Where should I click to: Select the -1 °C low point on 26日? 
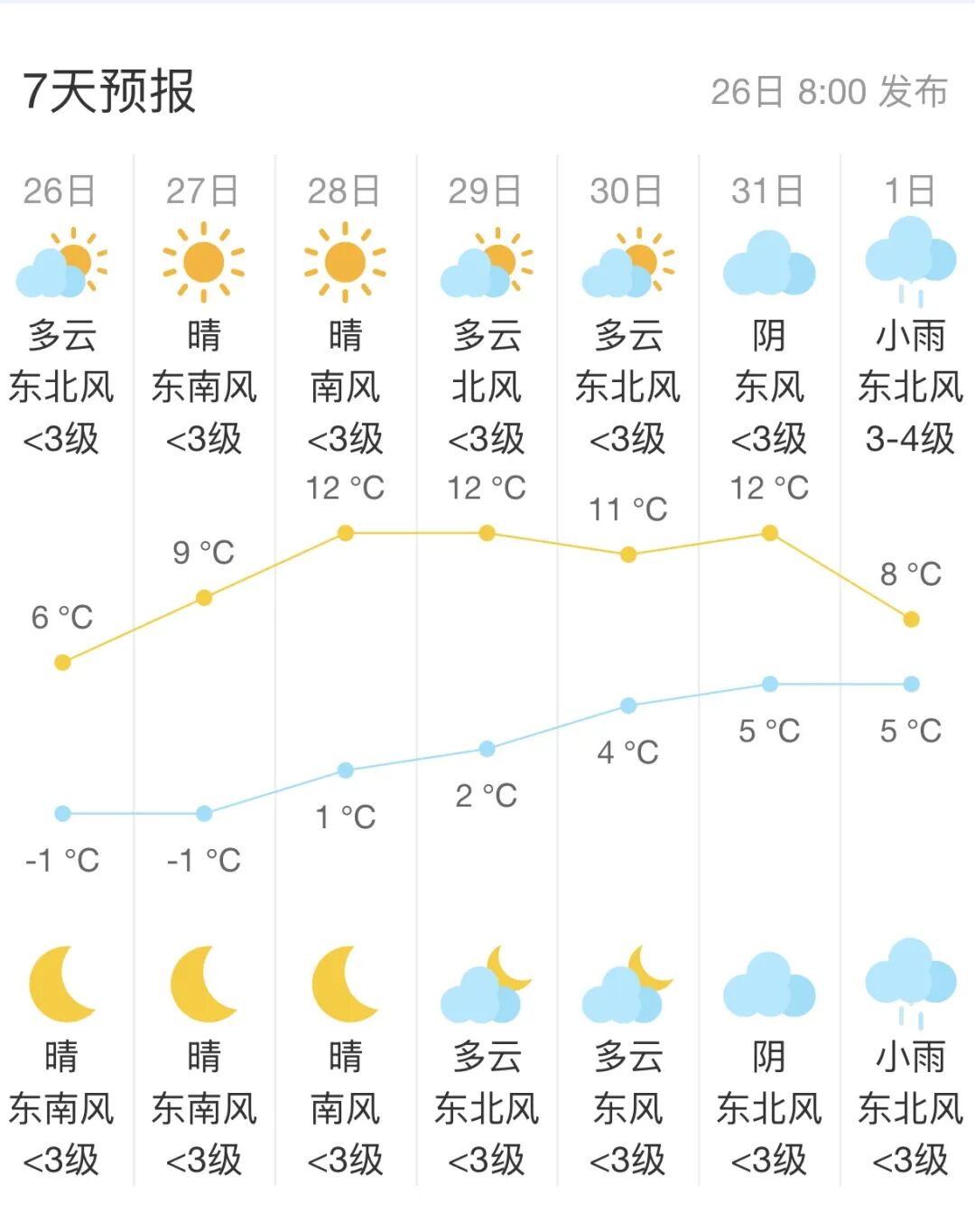click(61, 814)
